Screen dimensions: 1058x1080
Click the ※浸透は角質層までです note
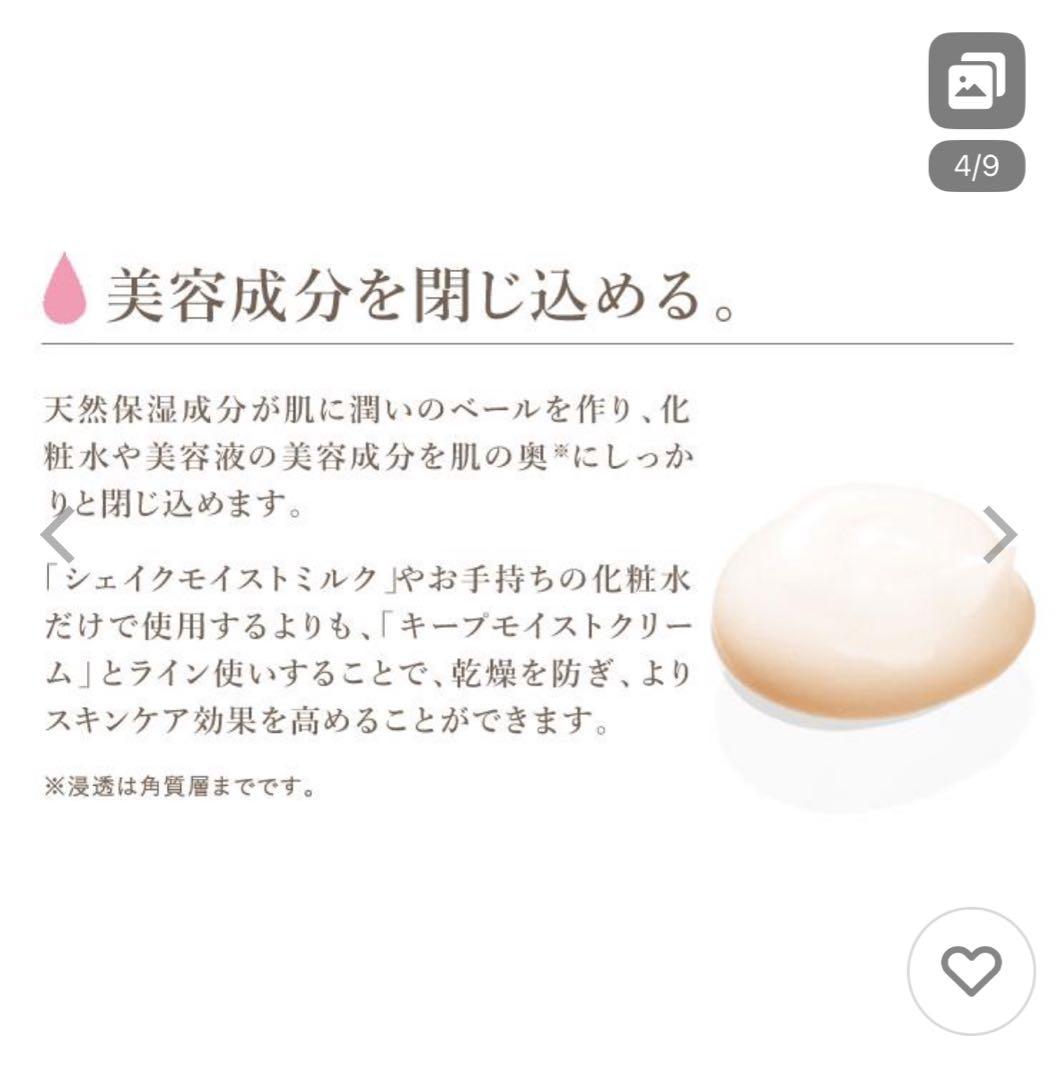coord(178,785)
